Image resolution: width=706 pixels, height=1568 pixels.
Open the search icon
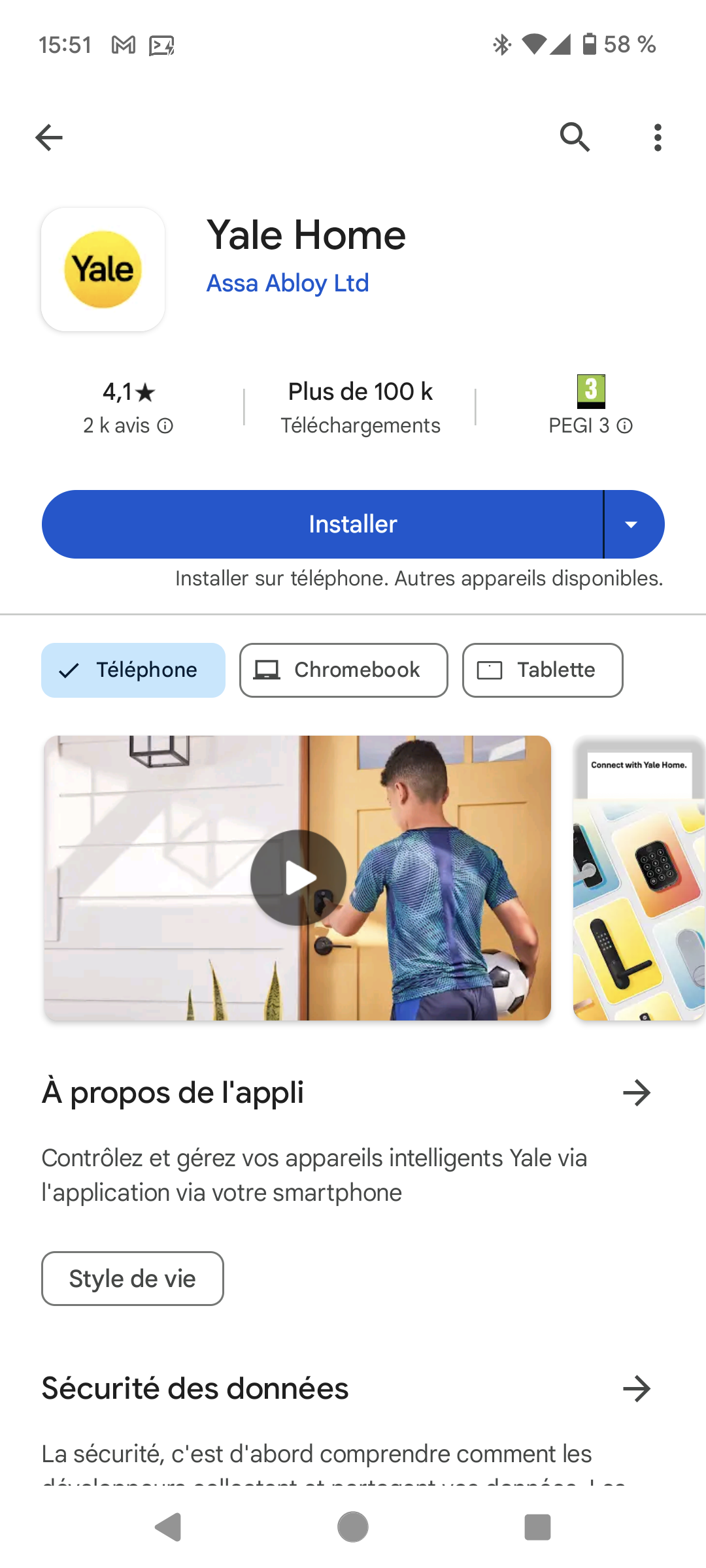coord(575,137)
